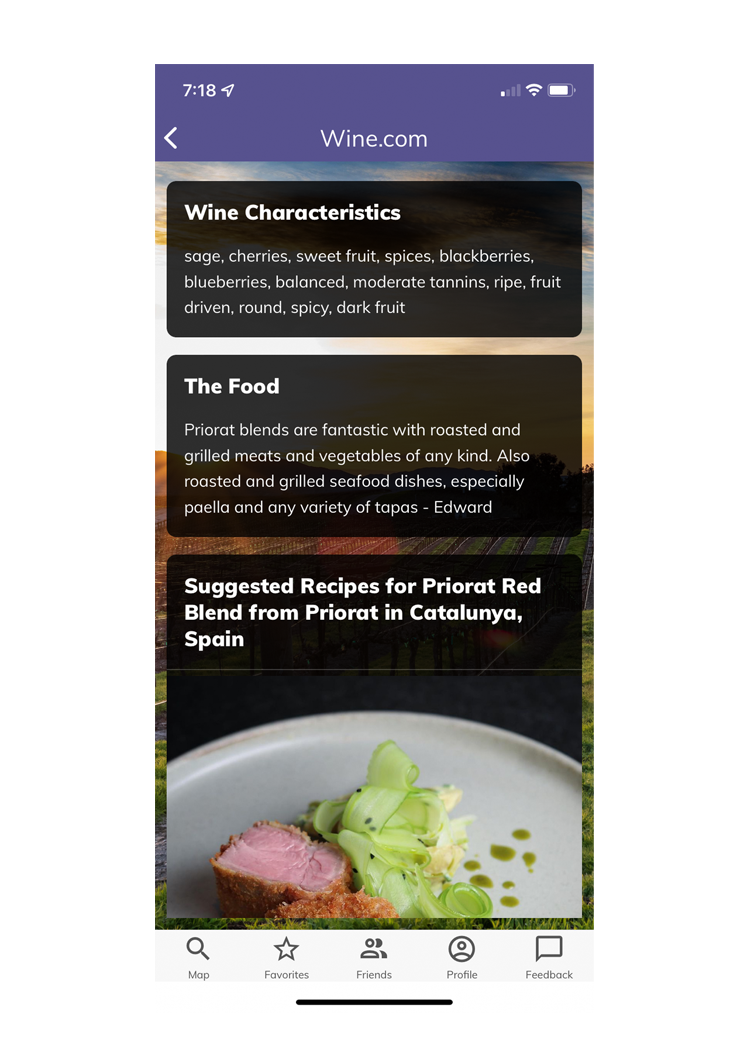Tap the battery indicator icon
748x1061 pixels.
pos(562,90)
